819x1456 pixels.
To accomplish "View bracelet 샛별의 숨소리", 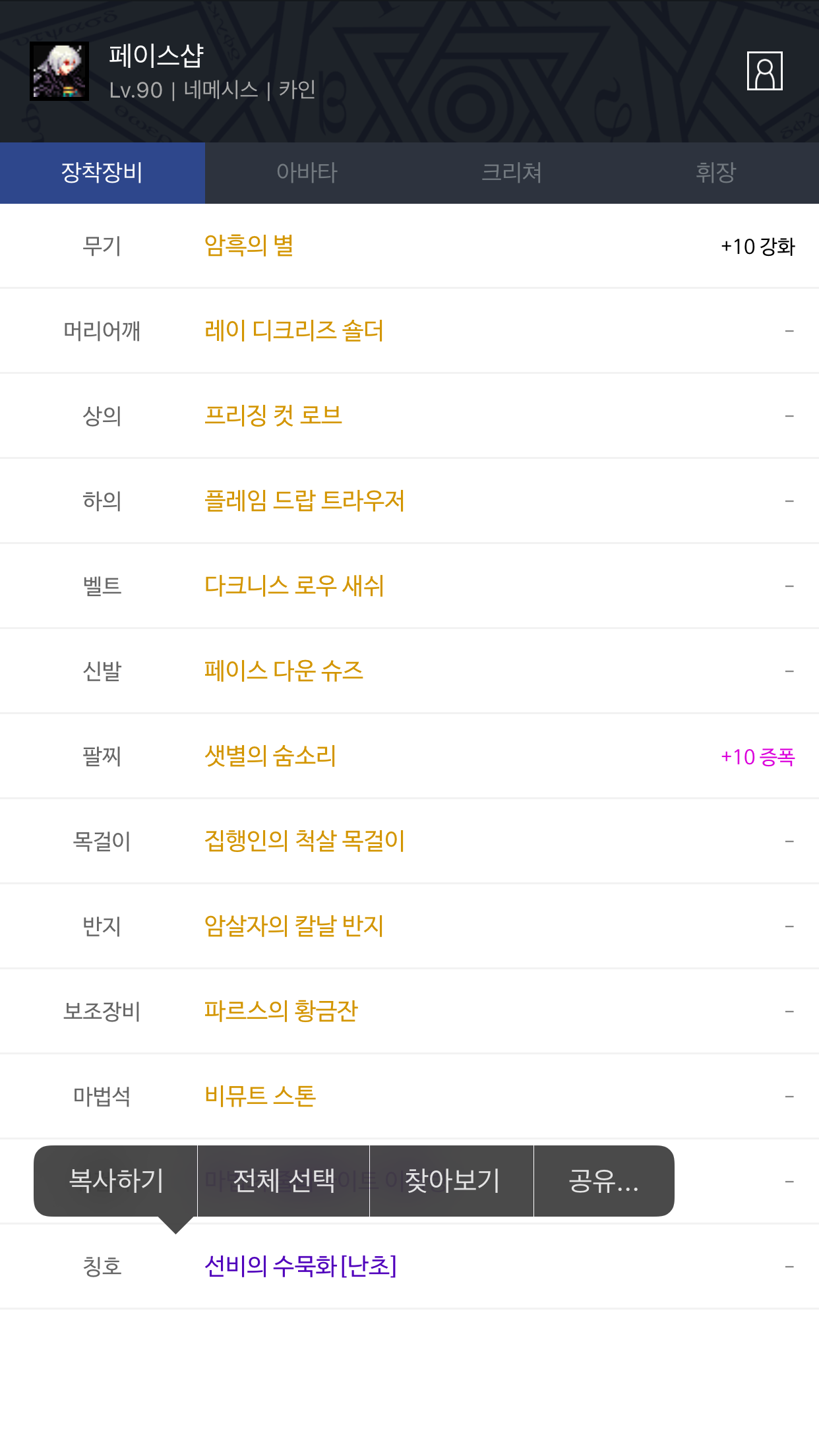I will click(270, 756).
